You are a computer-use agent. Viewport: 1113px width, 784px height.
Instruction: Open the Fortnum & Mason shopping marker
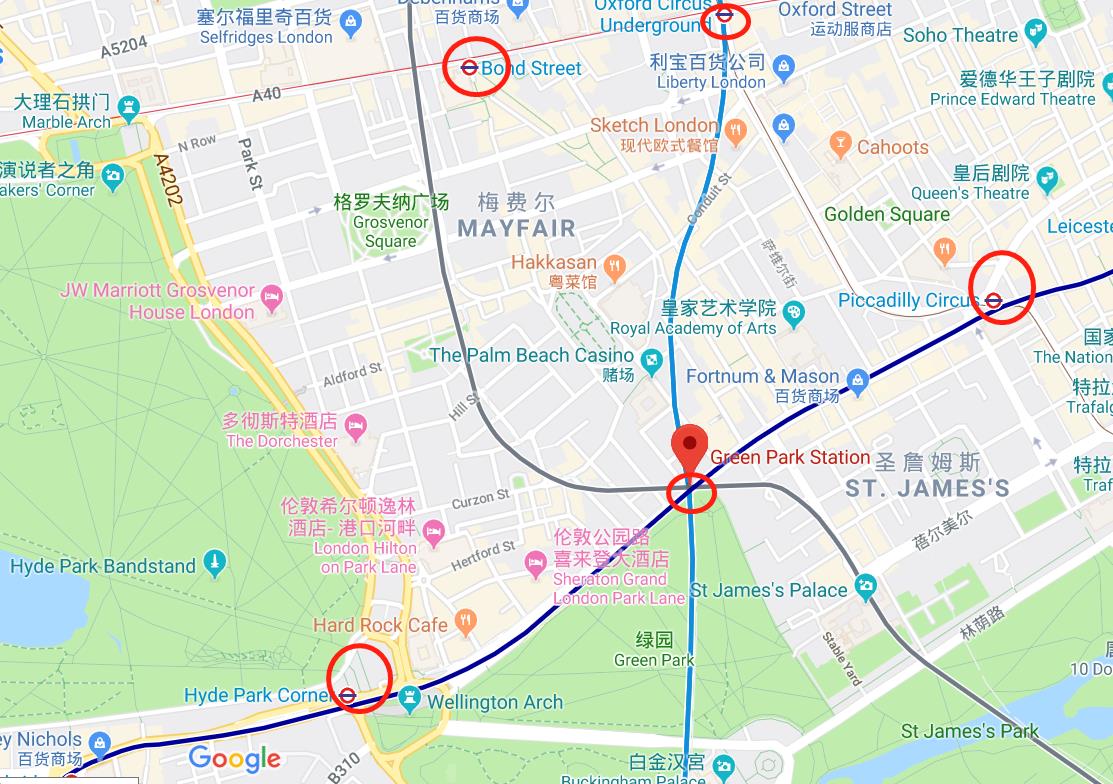pos(857,379)
